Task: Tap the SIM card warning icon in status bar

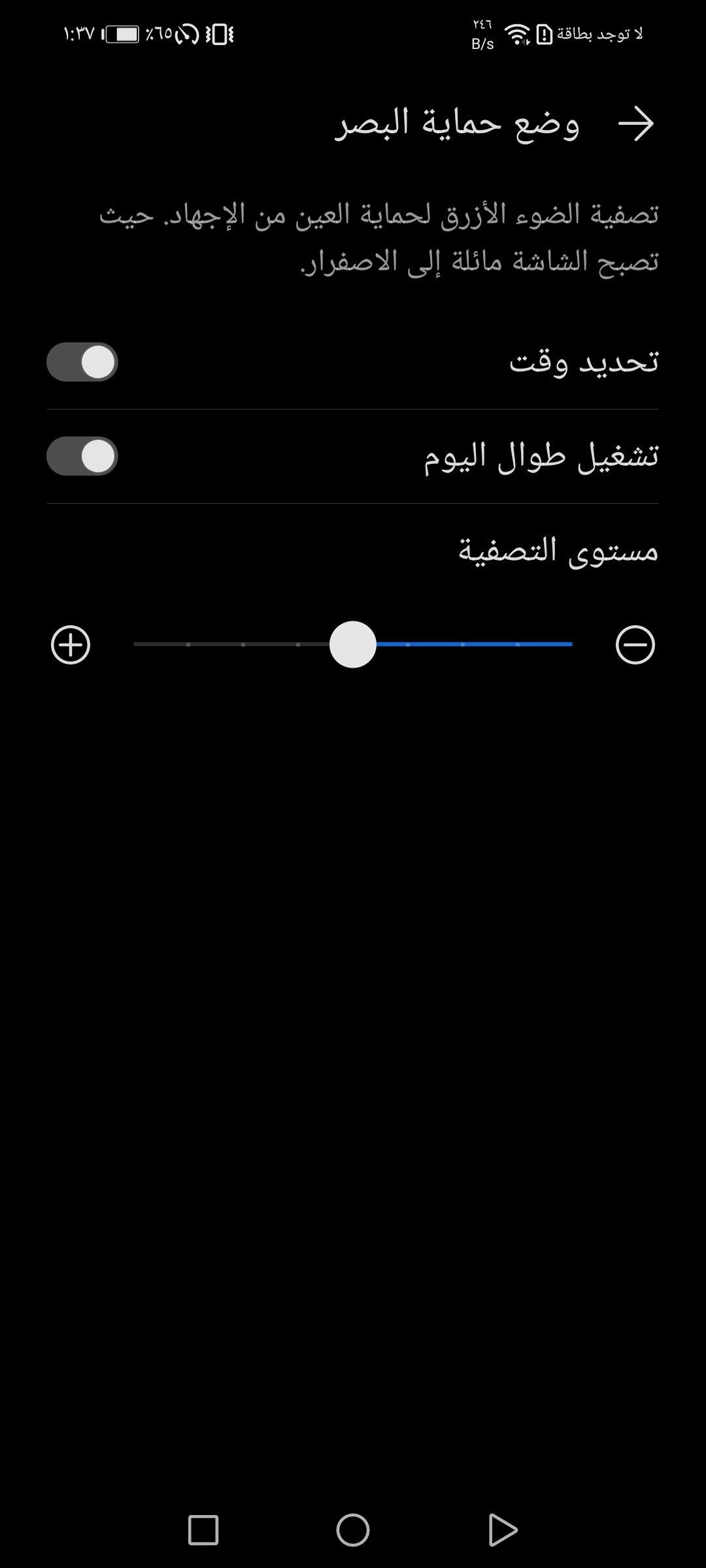Action: pos(545,34)
